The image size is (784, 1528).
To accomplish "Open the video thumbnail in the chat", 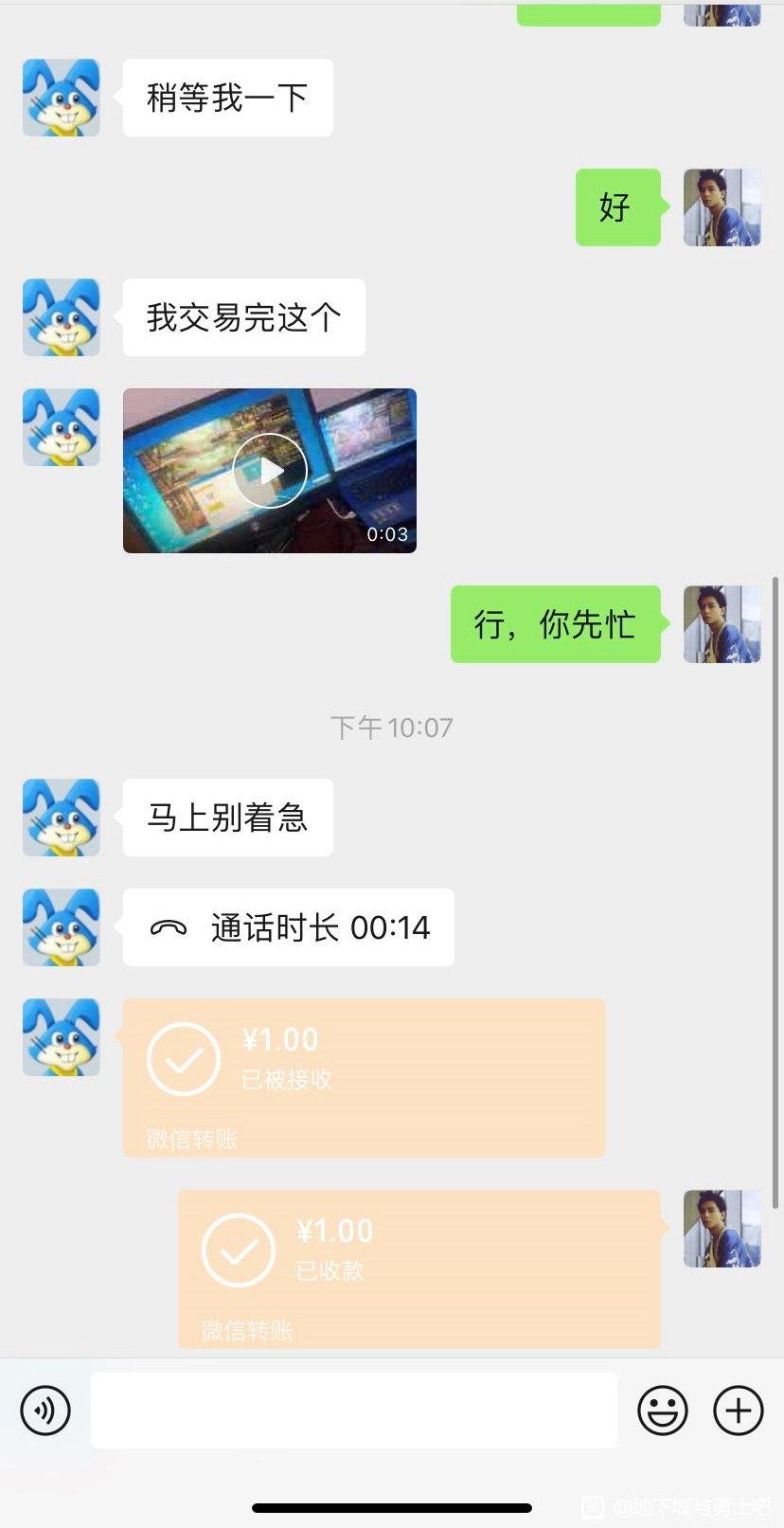I will (270, 470).
